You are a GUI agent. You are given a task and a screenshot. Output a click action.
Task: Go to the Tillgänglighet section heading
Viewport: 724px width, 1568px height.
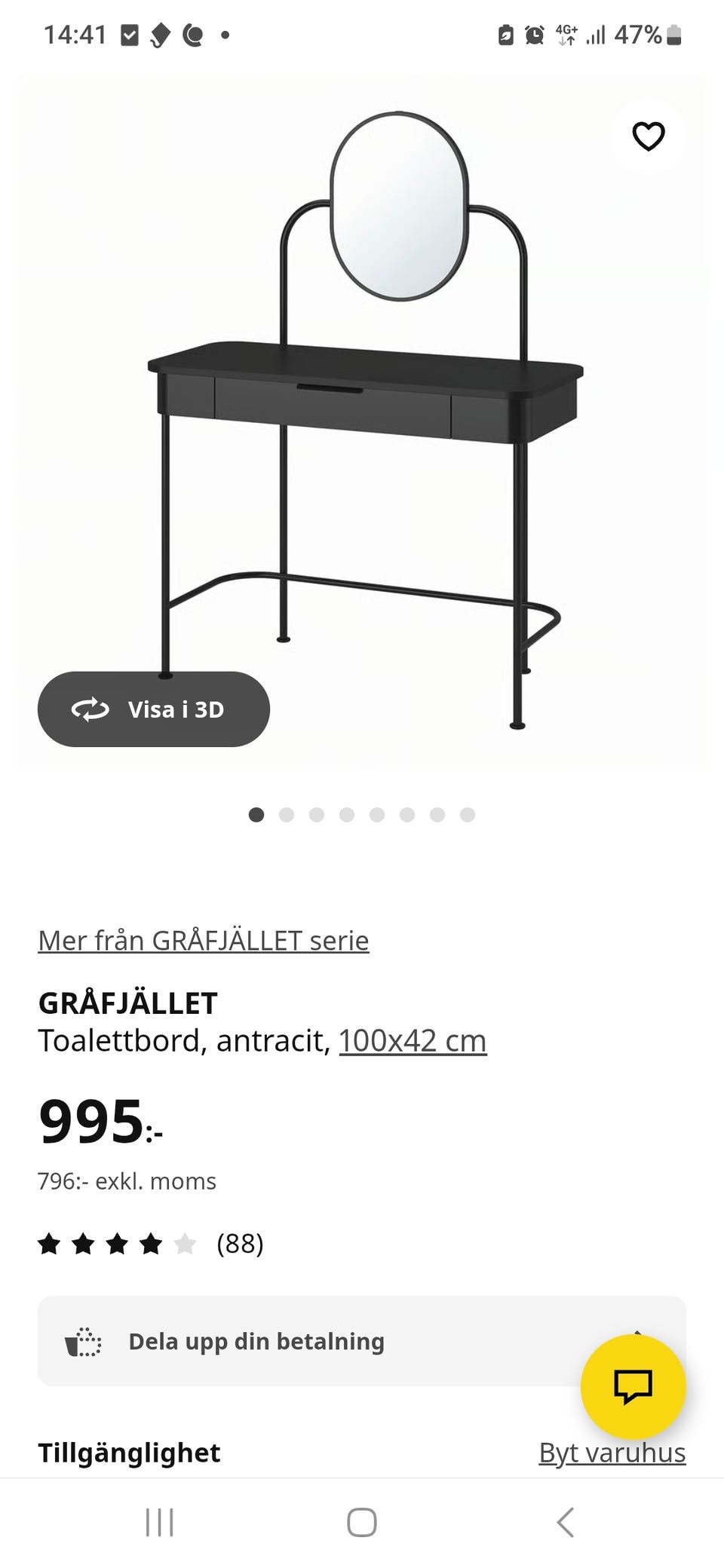click(130, 1453)
